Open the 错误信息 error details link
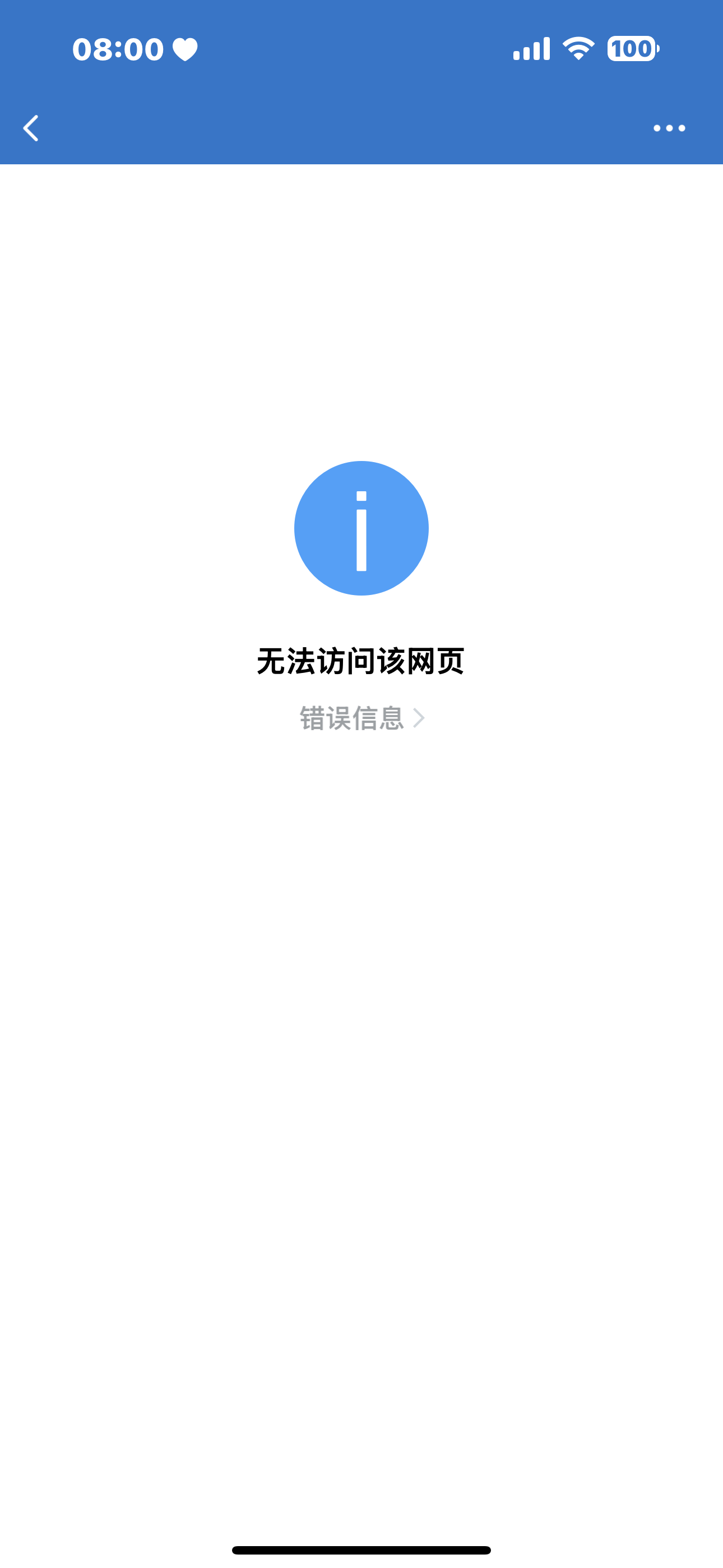Screen dimensions: 723x1568 (361, 718)
